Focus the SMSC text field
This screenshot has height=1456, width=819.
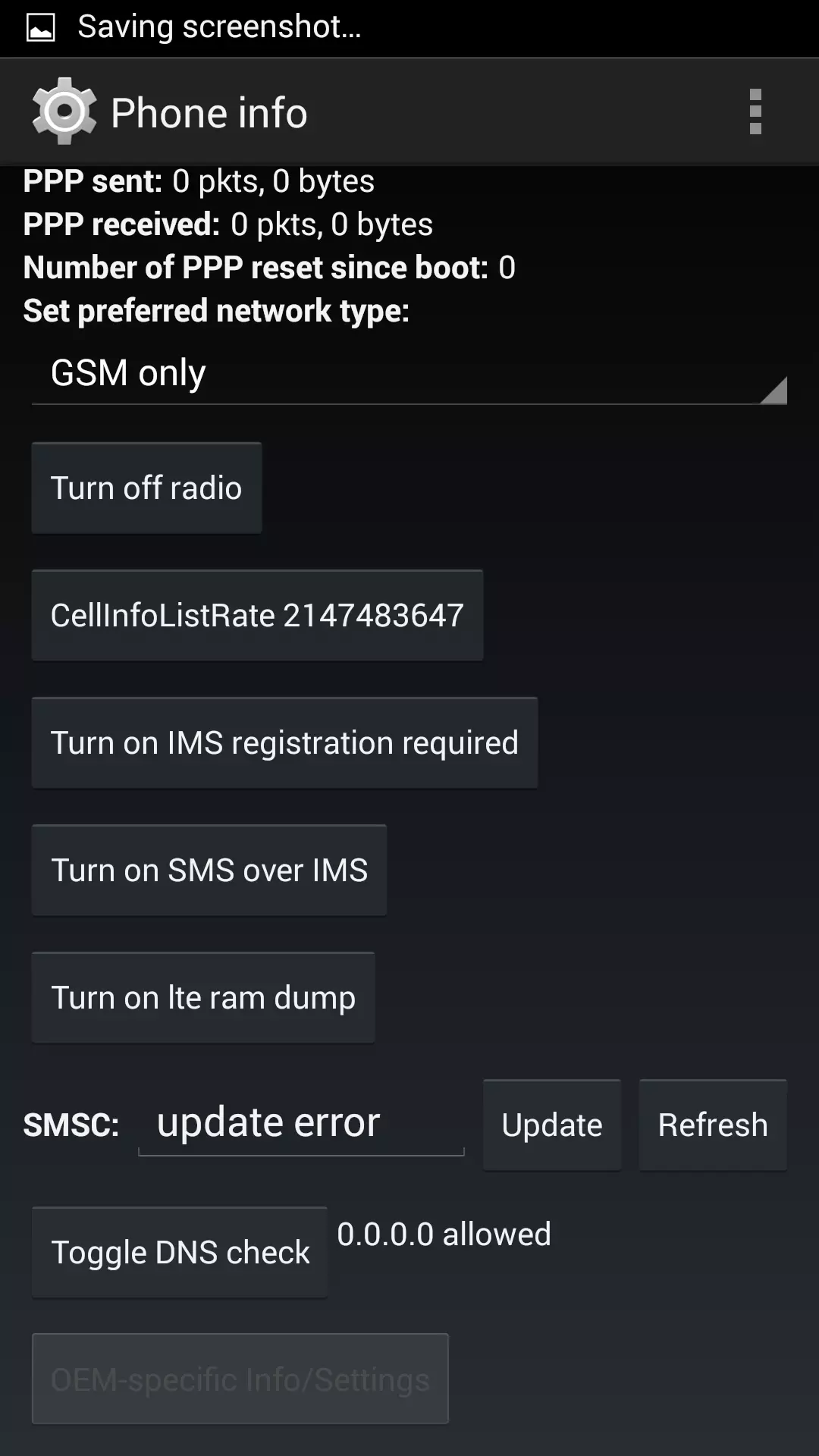click(x=301, y=1124)
